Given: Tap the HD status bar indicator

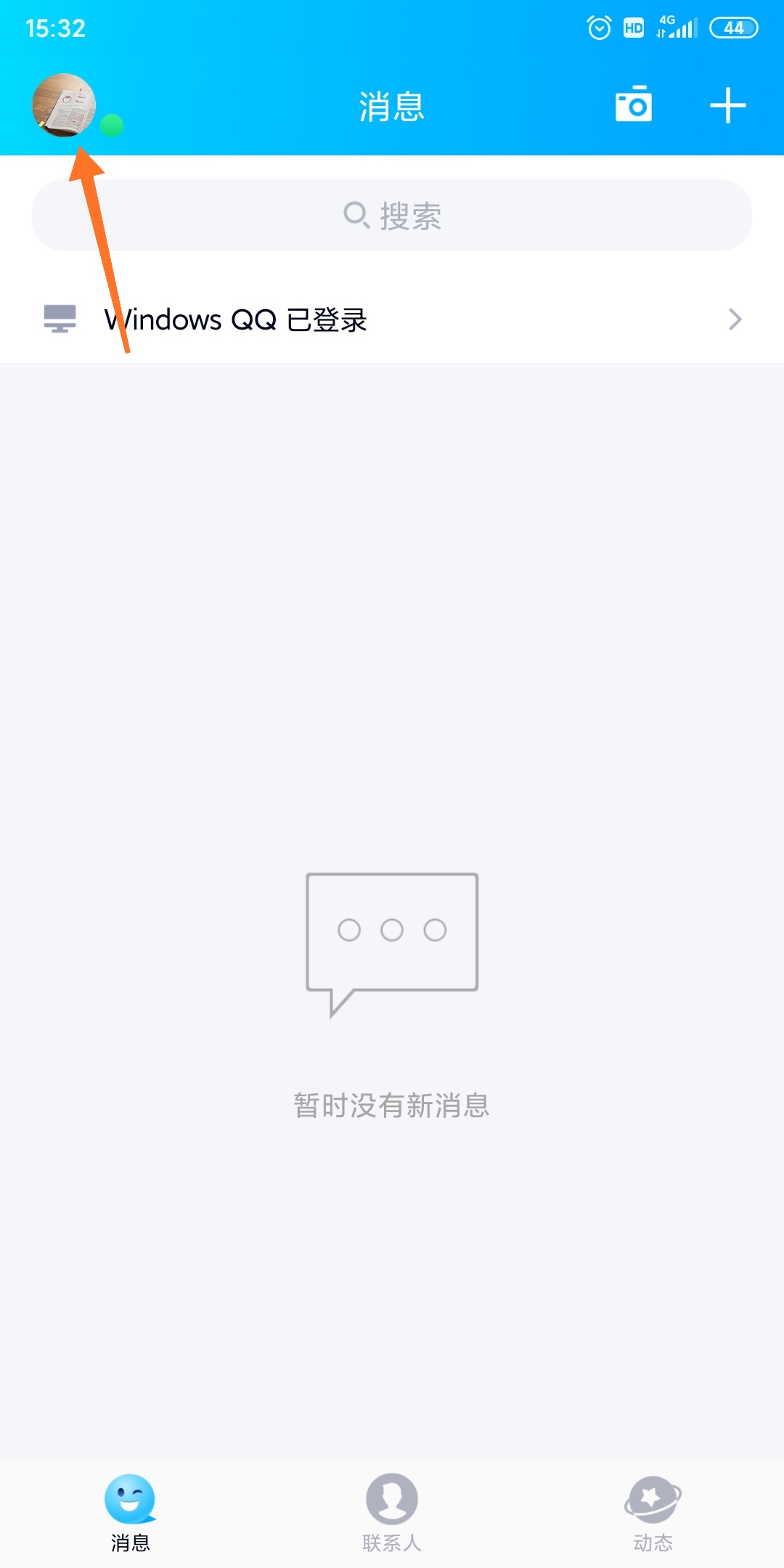Looking at the screenshot, I should click(x=633, y=26).
